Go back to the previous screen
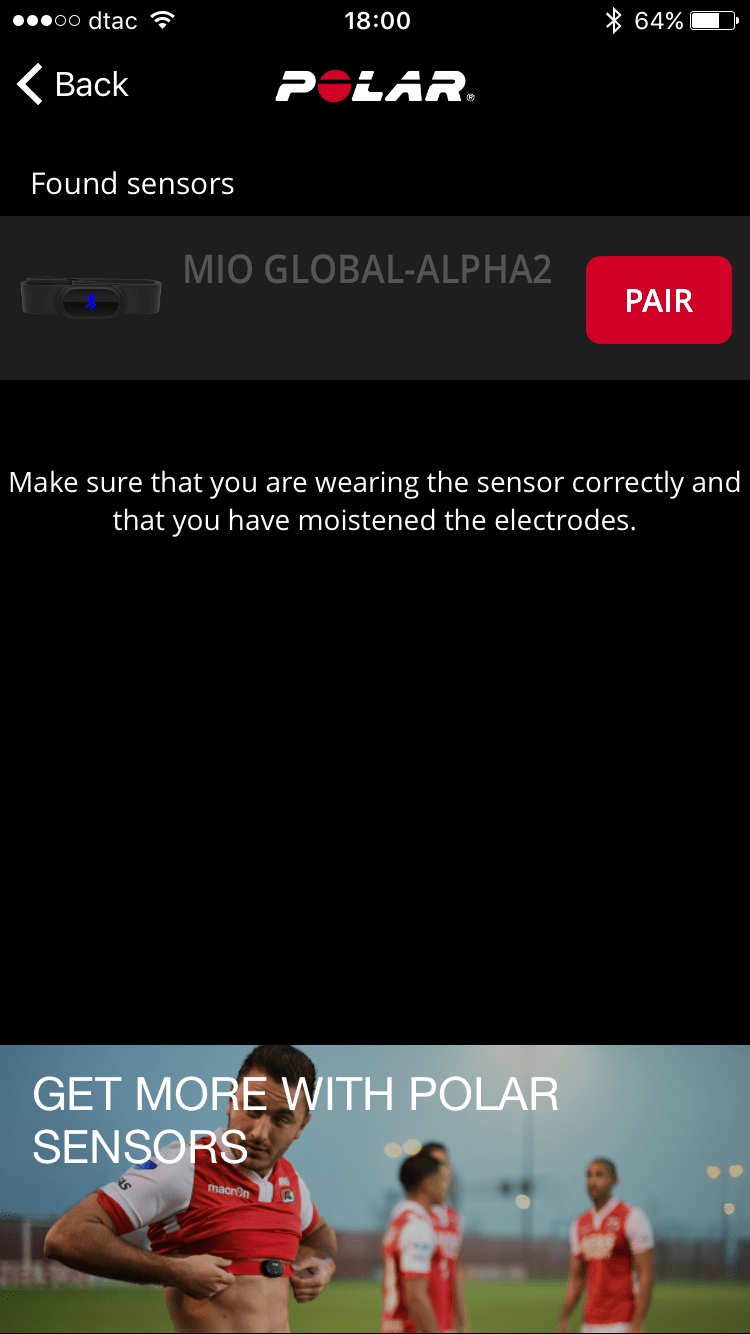 72,85
